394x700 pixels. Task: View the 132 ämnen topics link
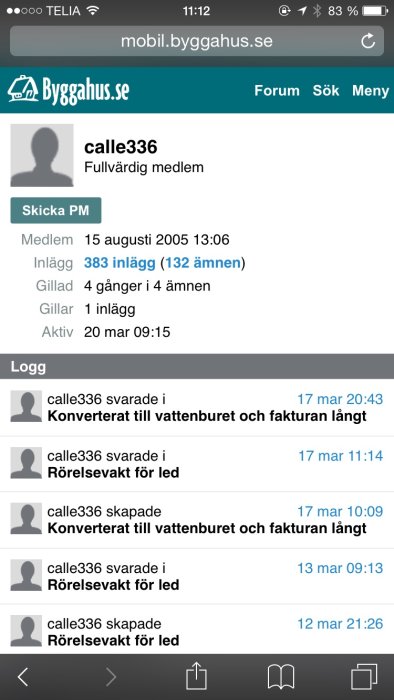(x=203, y=263)
